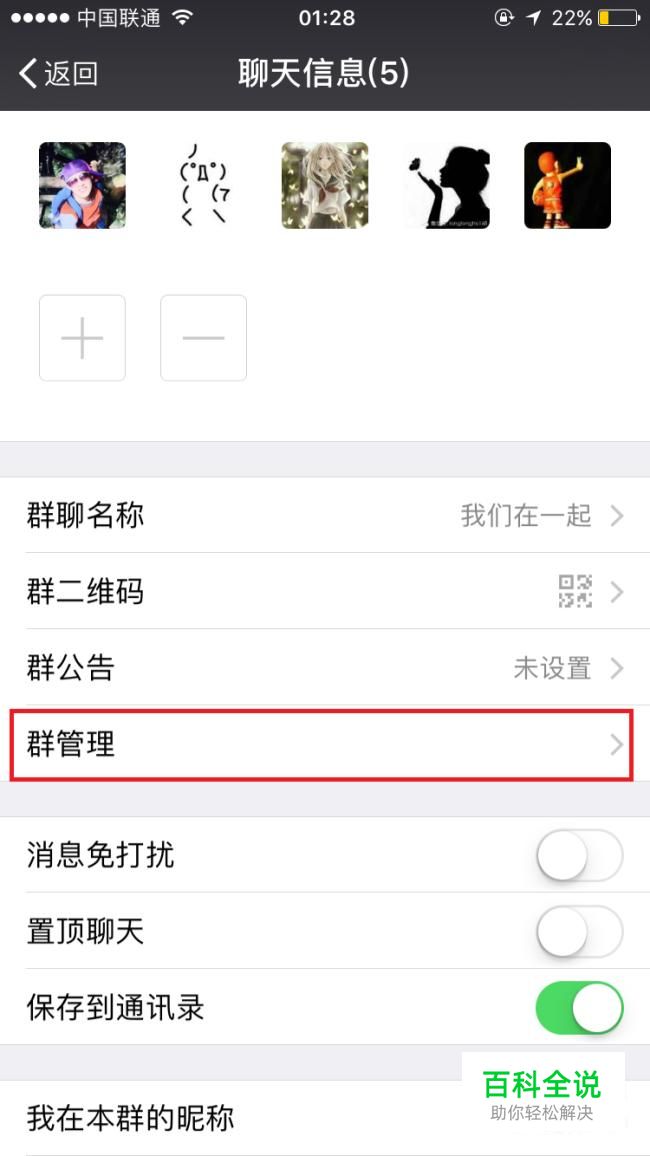This screenshot has height=1156, width=650.
Task: Open the black silhouette avatar member
Action: (446, 185)
